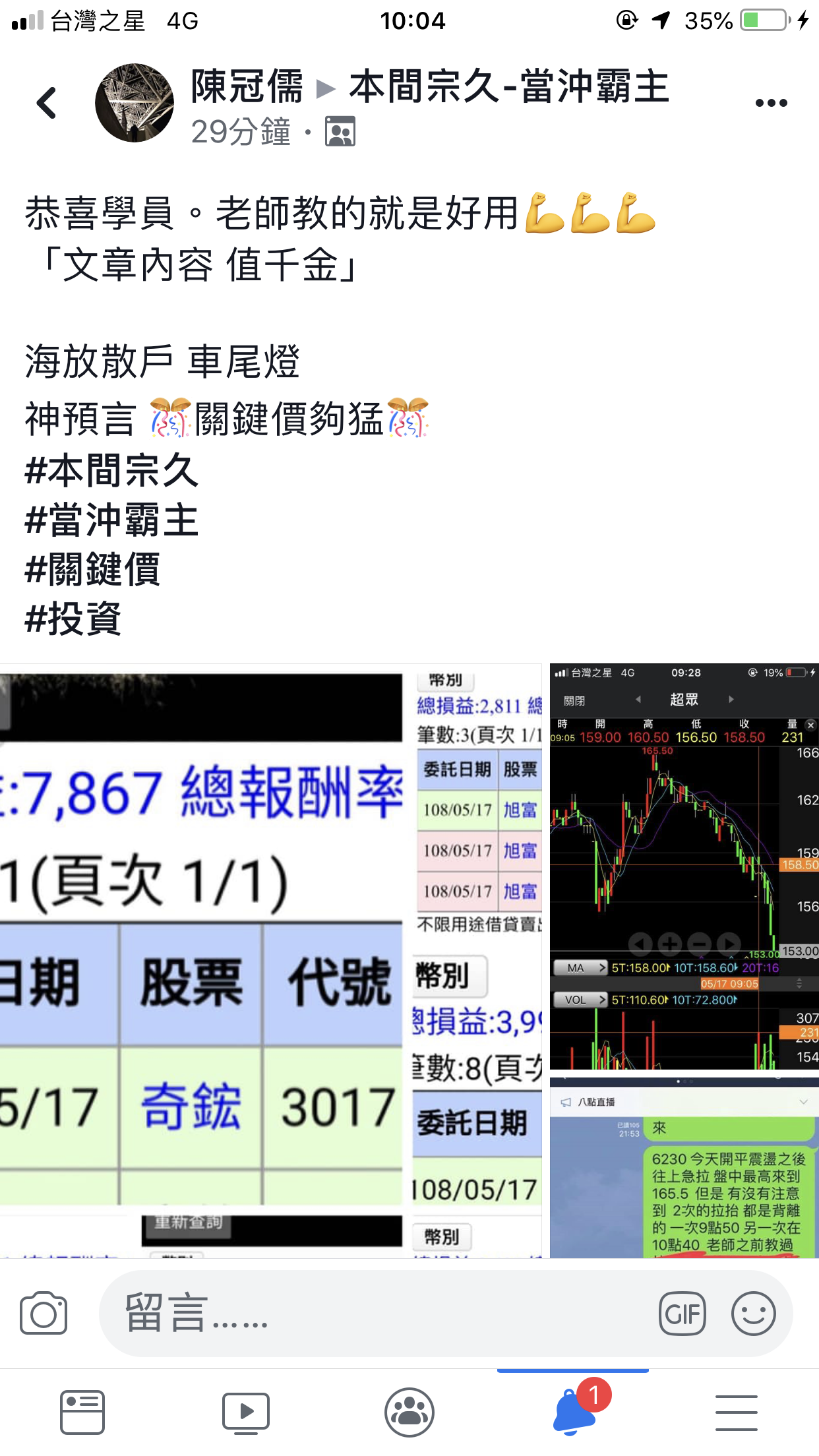Viewport: 819px width, 1456px height.
Task: Open 陳冠儒's profile picture
Action: [x=135, y=104]
